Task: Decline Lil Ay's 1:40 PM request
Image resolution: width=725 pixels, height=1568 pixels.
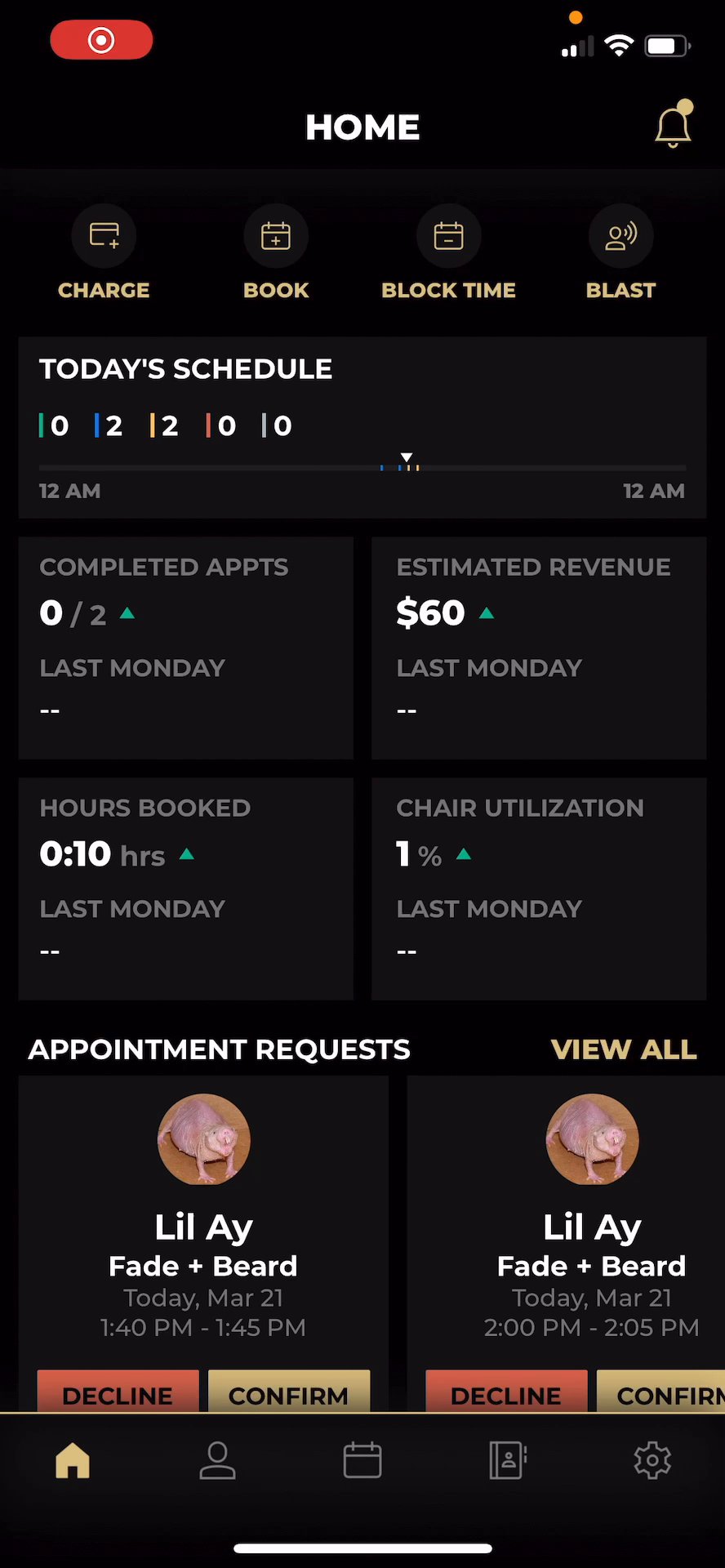Action: coord(118,1393)
